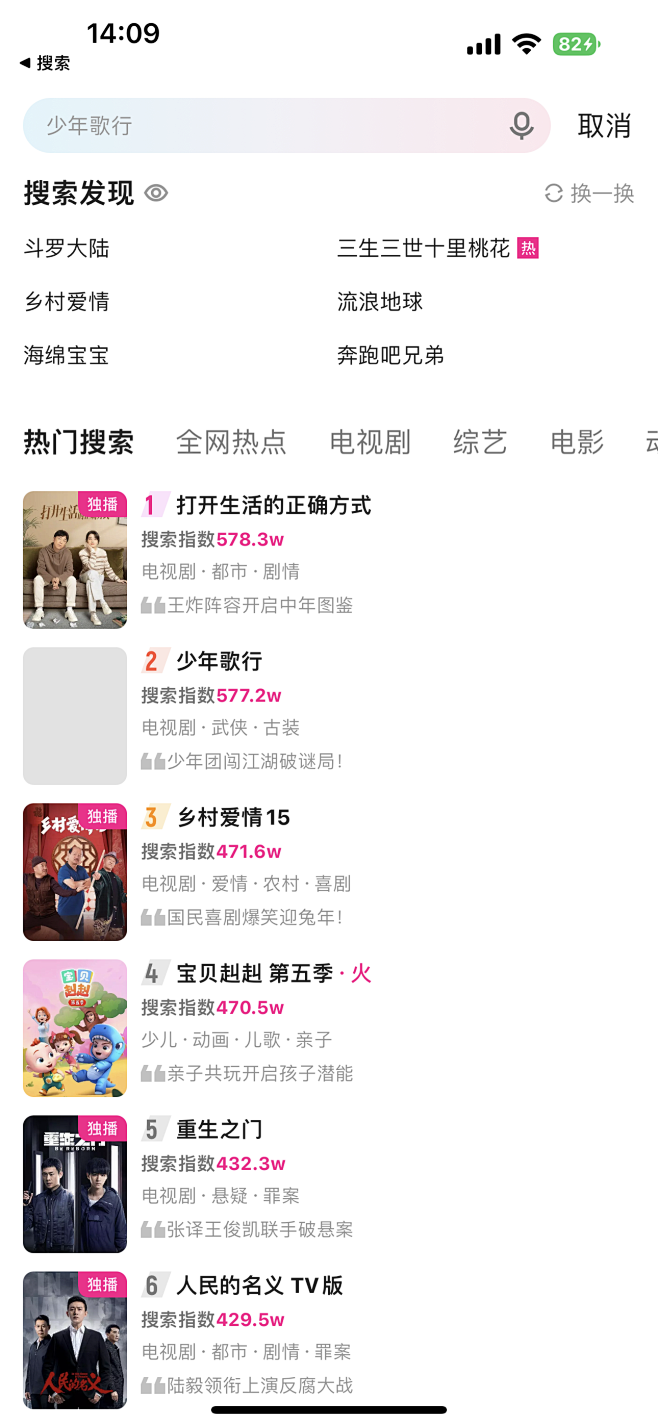The height and width of the screenshot is (1426, 658).
Task: Cancel the search with 取消
Action: tap(604, 126)
